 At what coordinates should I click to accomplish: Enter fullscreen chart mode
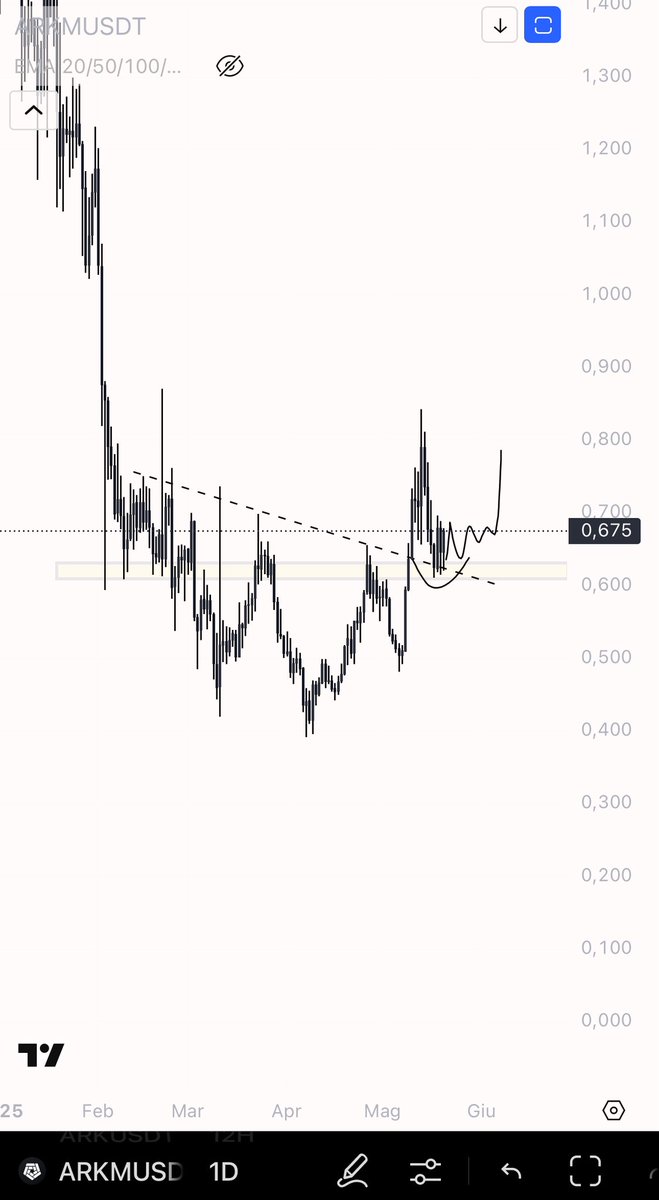click(585, 1170)
